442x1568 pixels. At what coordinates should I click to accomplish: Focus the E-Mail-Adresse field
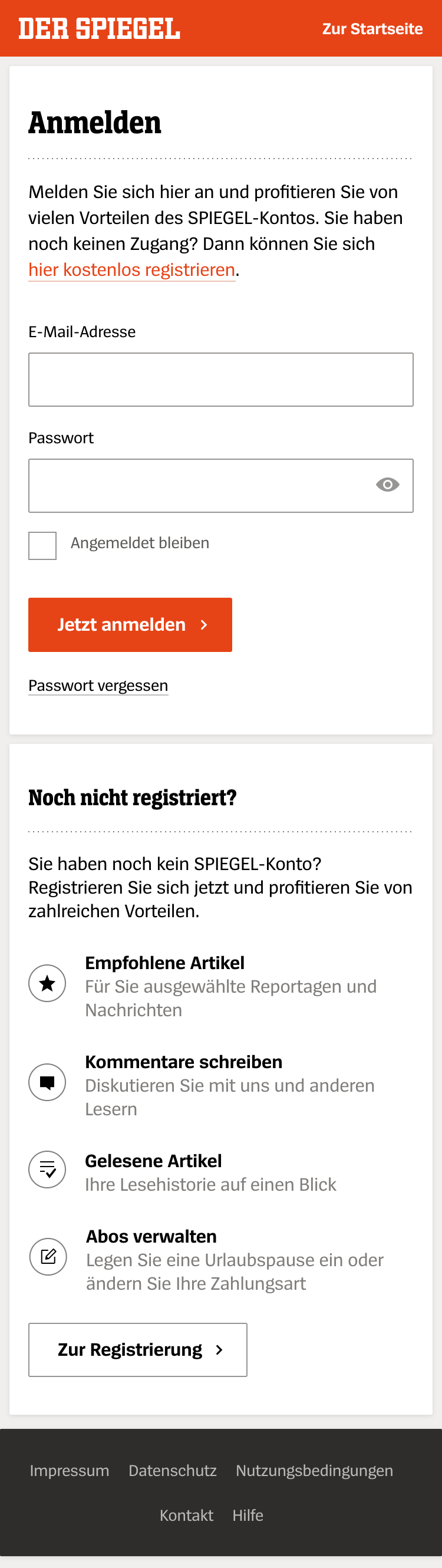(x=220, y=379)
